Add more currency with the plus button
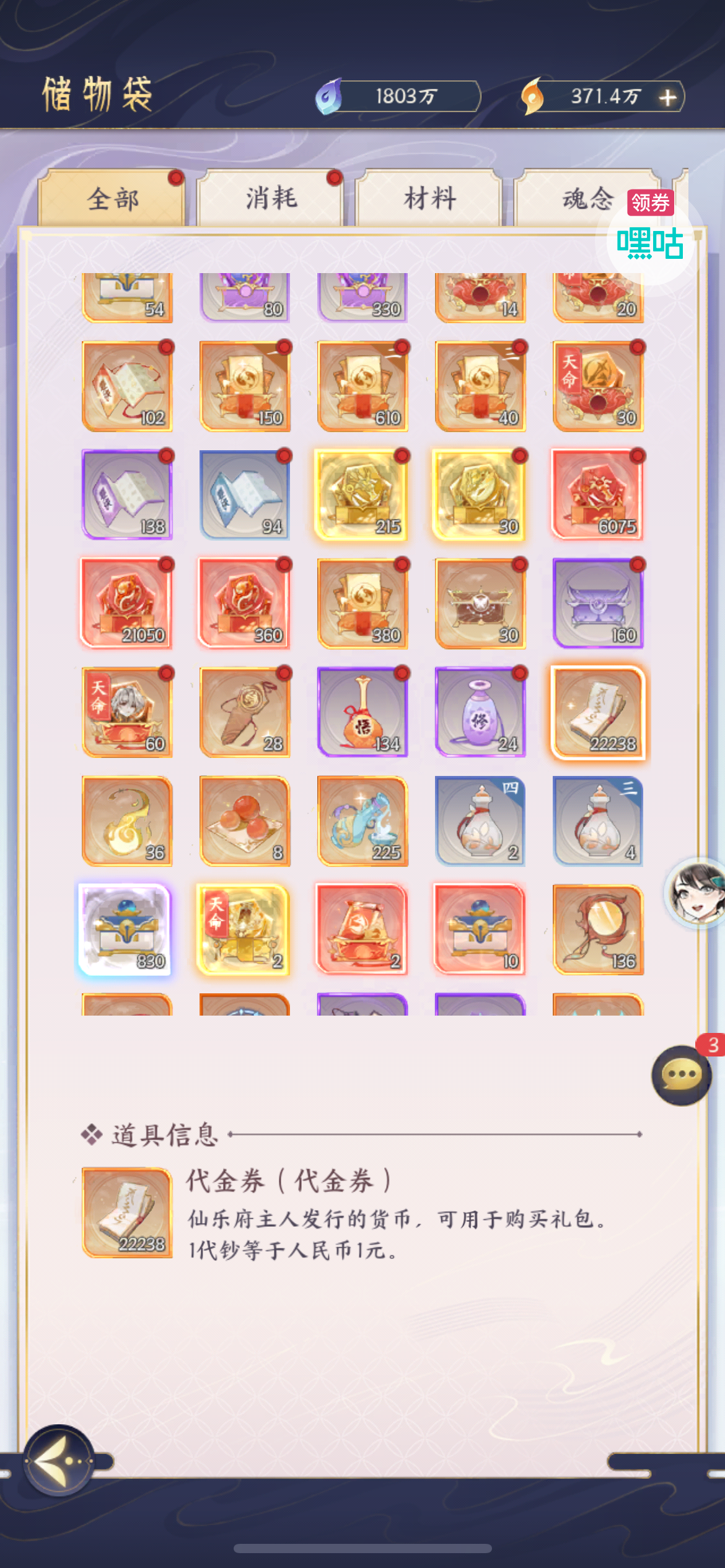The height and width of the screenshot is (1568, 725). pos(667,97)
